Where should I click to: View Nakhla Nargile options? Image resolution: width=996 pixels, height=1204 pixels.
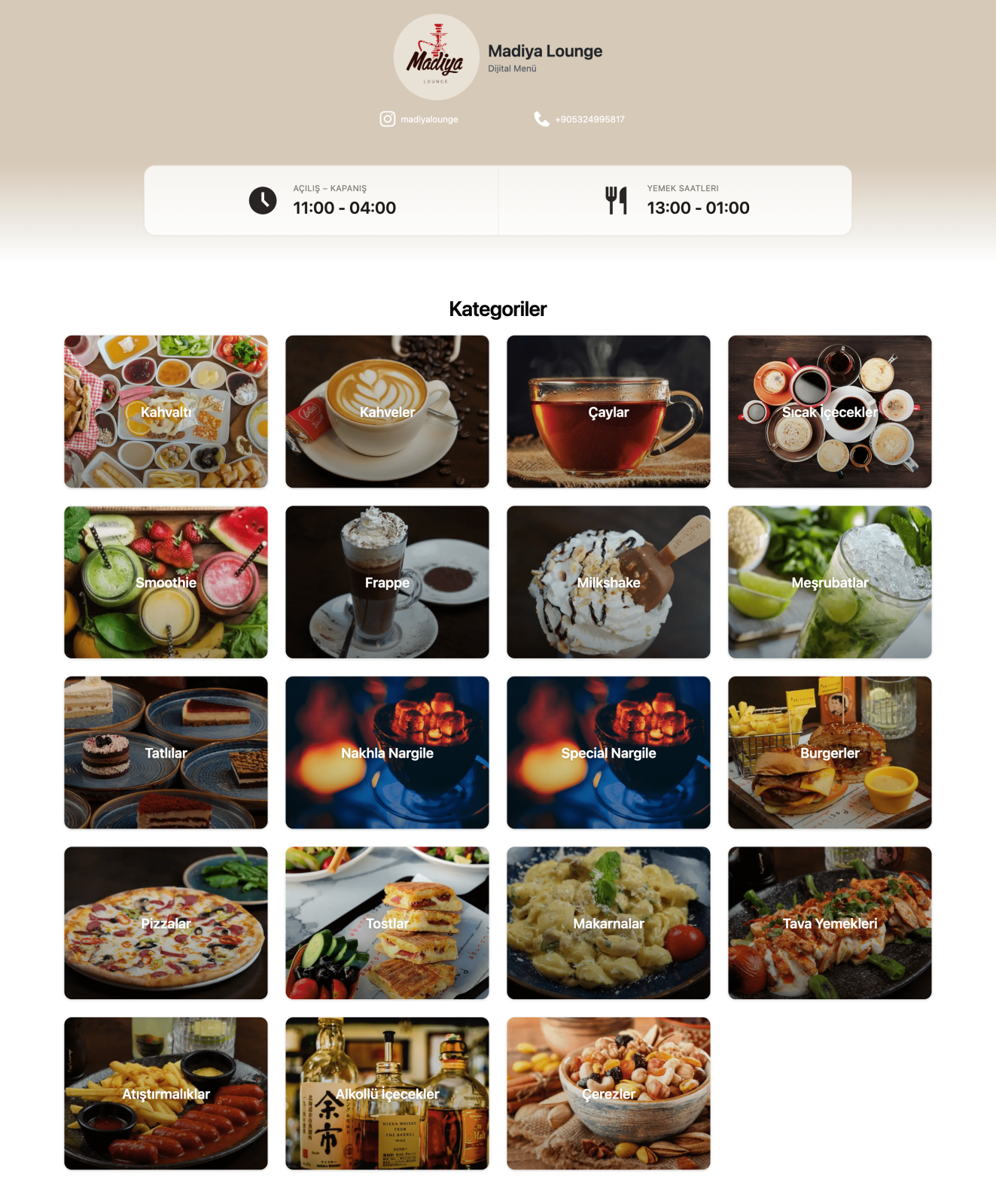tap(387, 752)
